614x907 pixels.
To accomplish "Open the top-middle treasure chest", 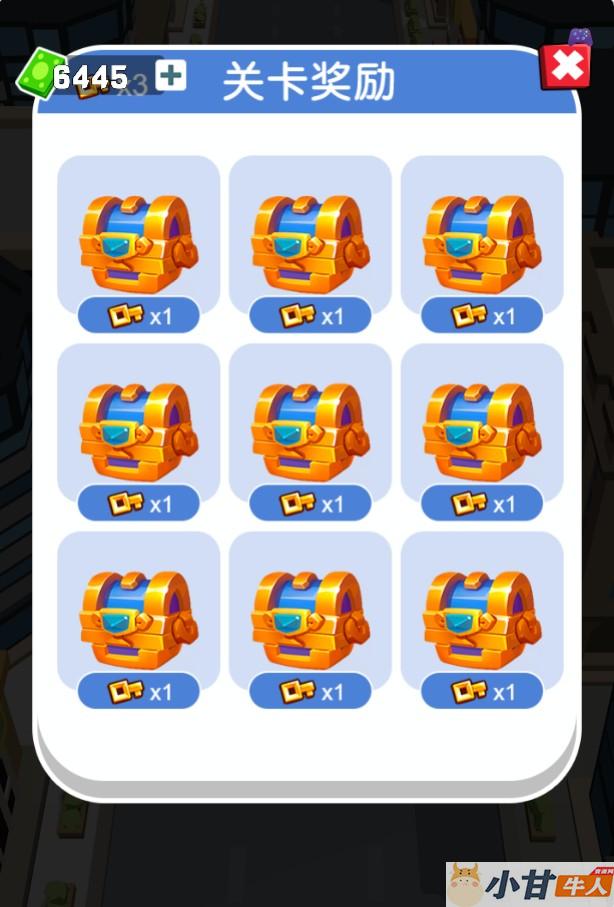I will [310, 243].
